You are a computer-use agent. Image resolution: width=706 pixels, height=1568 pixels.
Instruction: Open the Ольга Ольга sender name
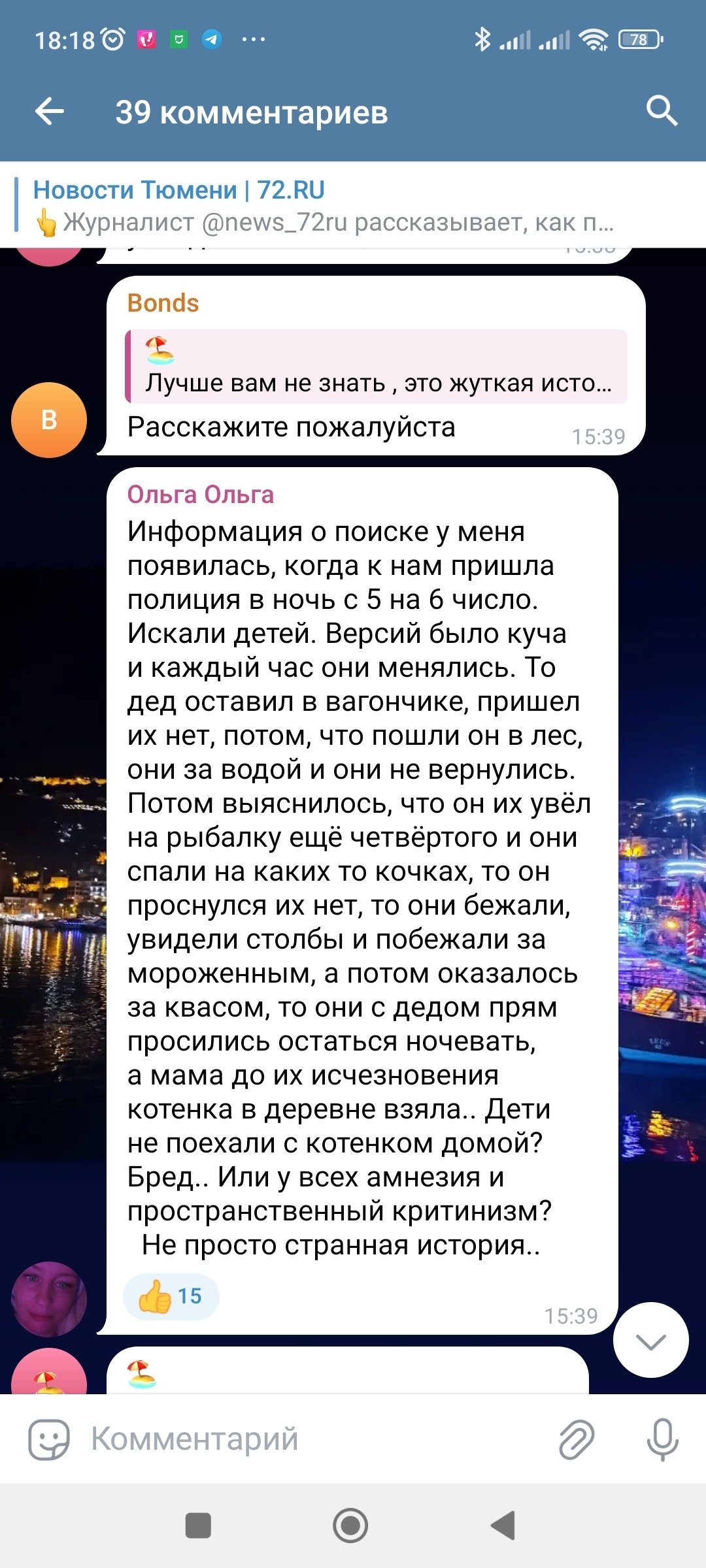(200, 495)
